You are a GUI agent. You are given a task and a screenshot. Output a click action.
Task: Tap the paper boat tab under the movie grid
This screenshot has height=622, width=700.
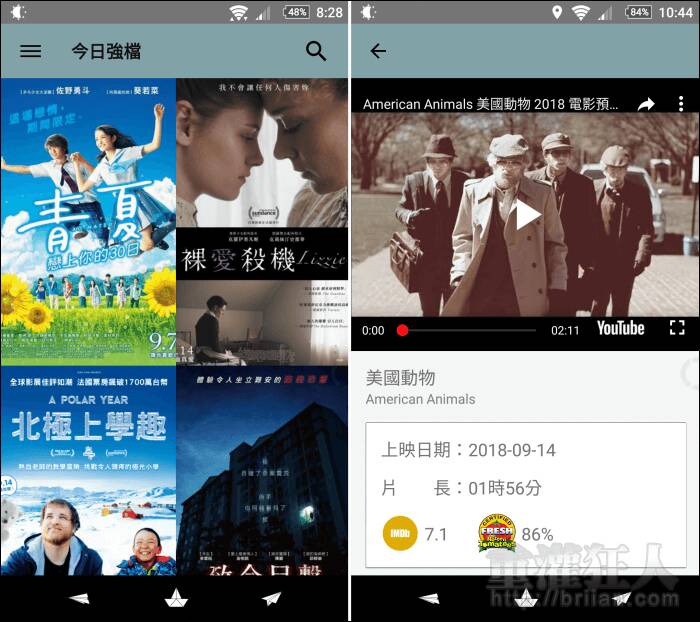click(176, 598)
